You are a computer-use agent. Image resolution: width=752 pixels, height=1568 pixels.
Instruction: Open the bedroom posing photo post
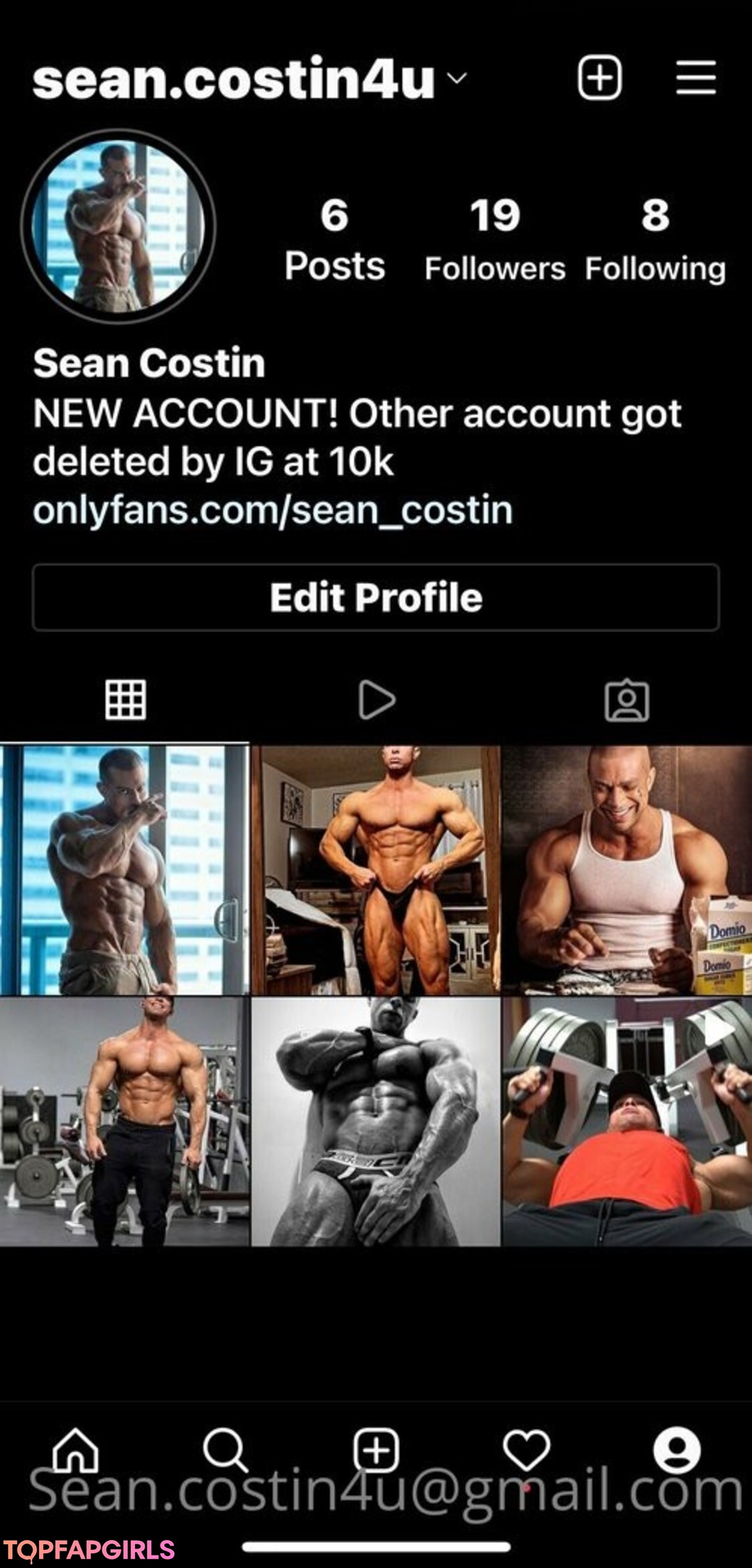(x=376, y=869)
